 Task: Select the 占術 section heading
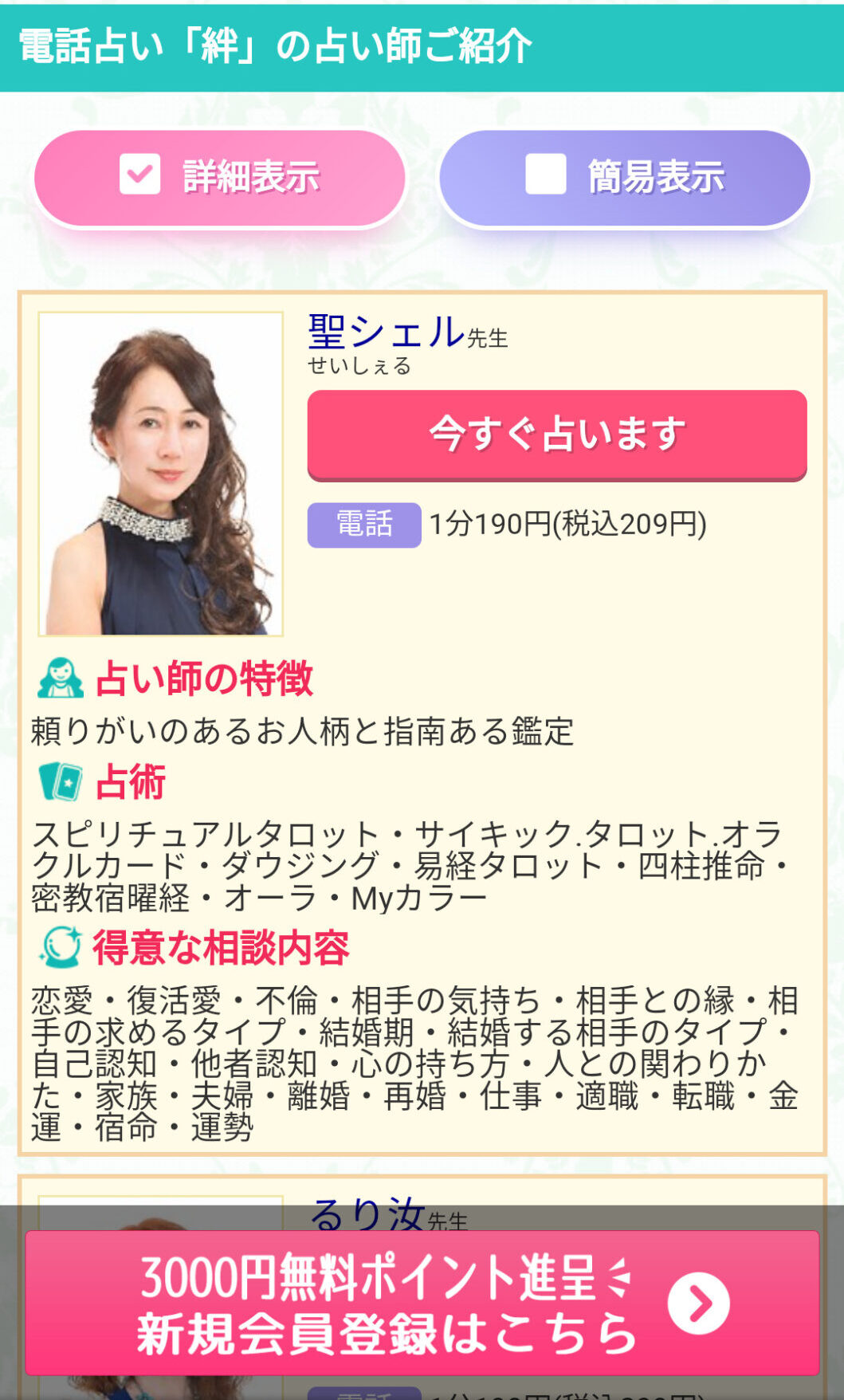pyautogui.click(x=130, y=784)
